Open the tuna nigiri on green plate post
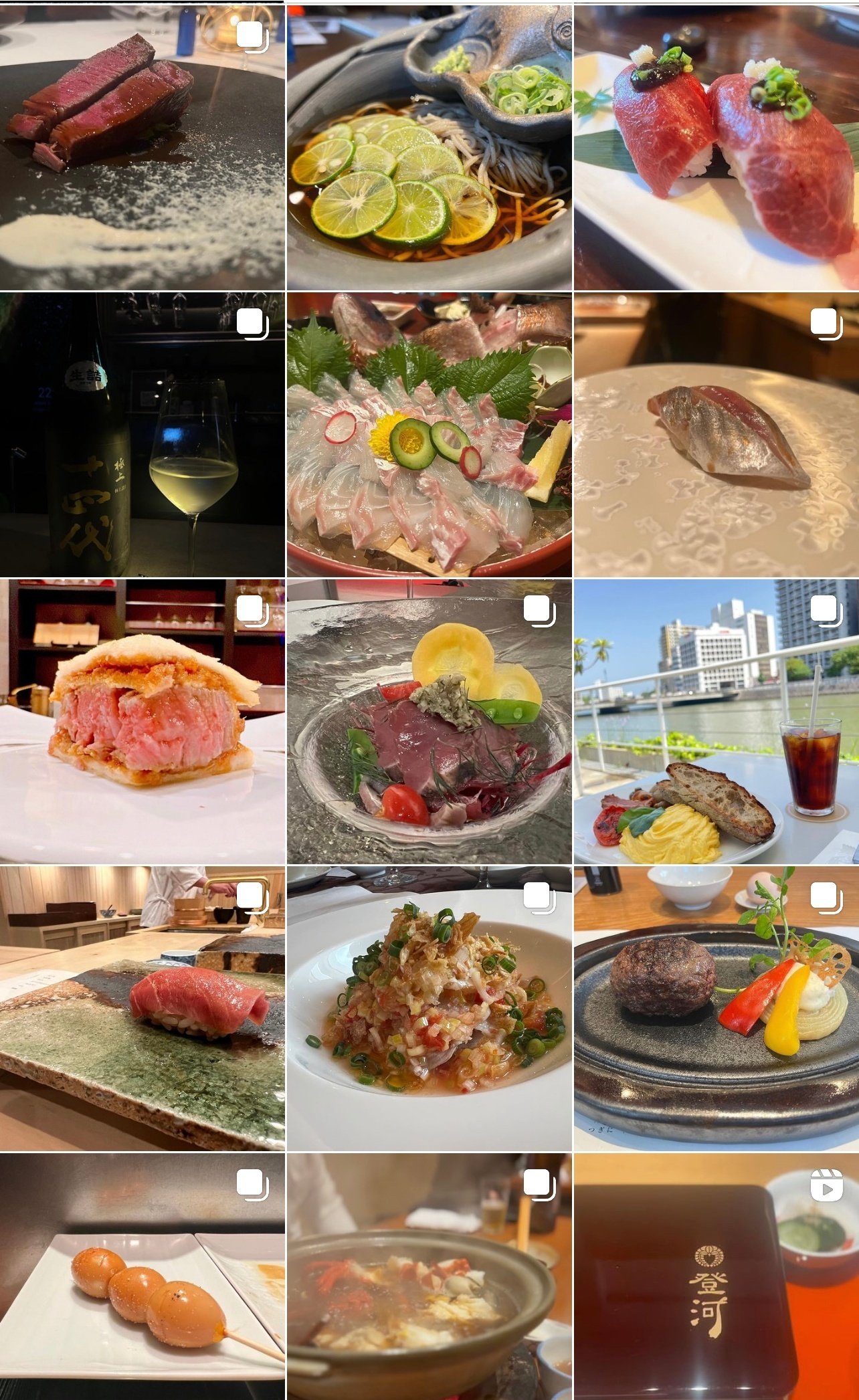The image size is (859, 1400). [x=142, y=1008]
